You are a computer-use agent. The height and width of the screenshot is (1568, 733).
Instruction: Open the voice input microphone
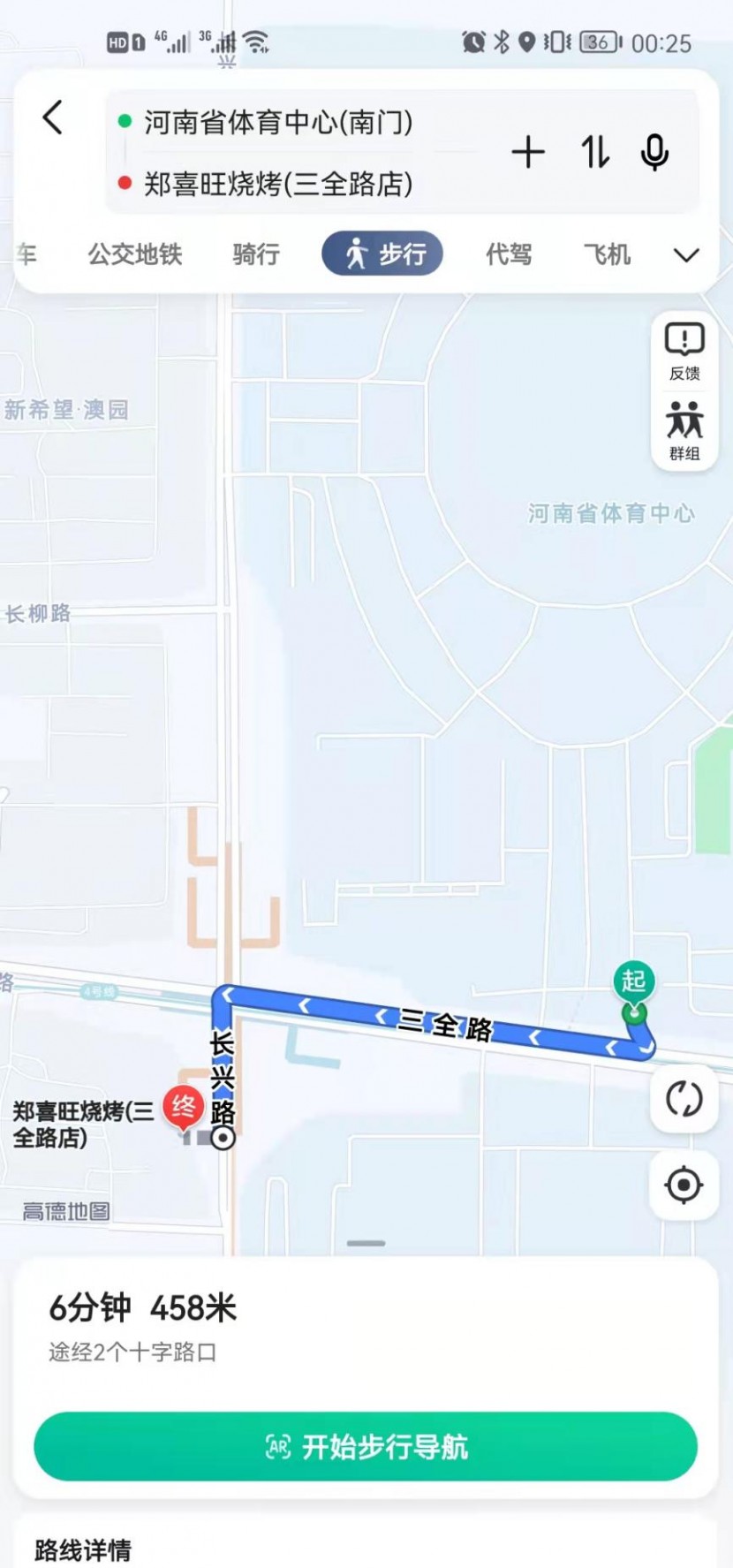coord(654,152)
